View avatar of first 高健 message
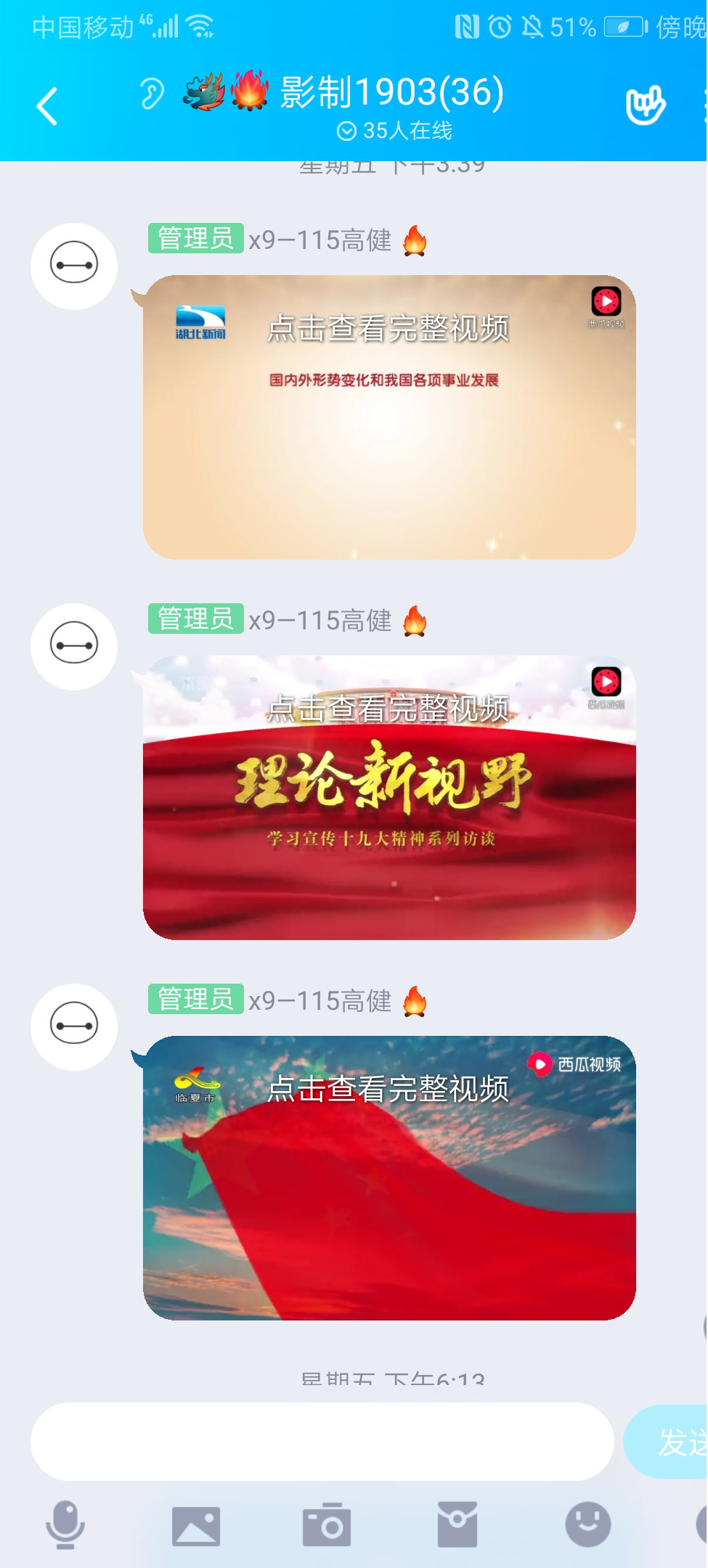708x1568 pixels. [74, 266]
